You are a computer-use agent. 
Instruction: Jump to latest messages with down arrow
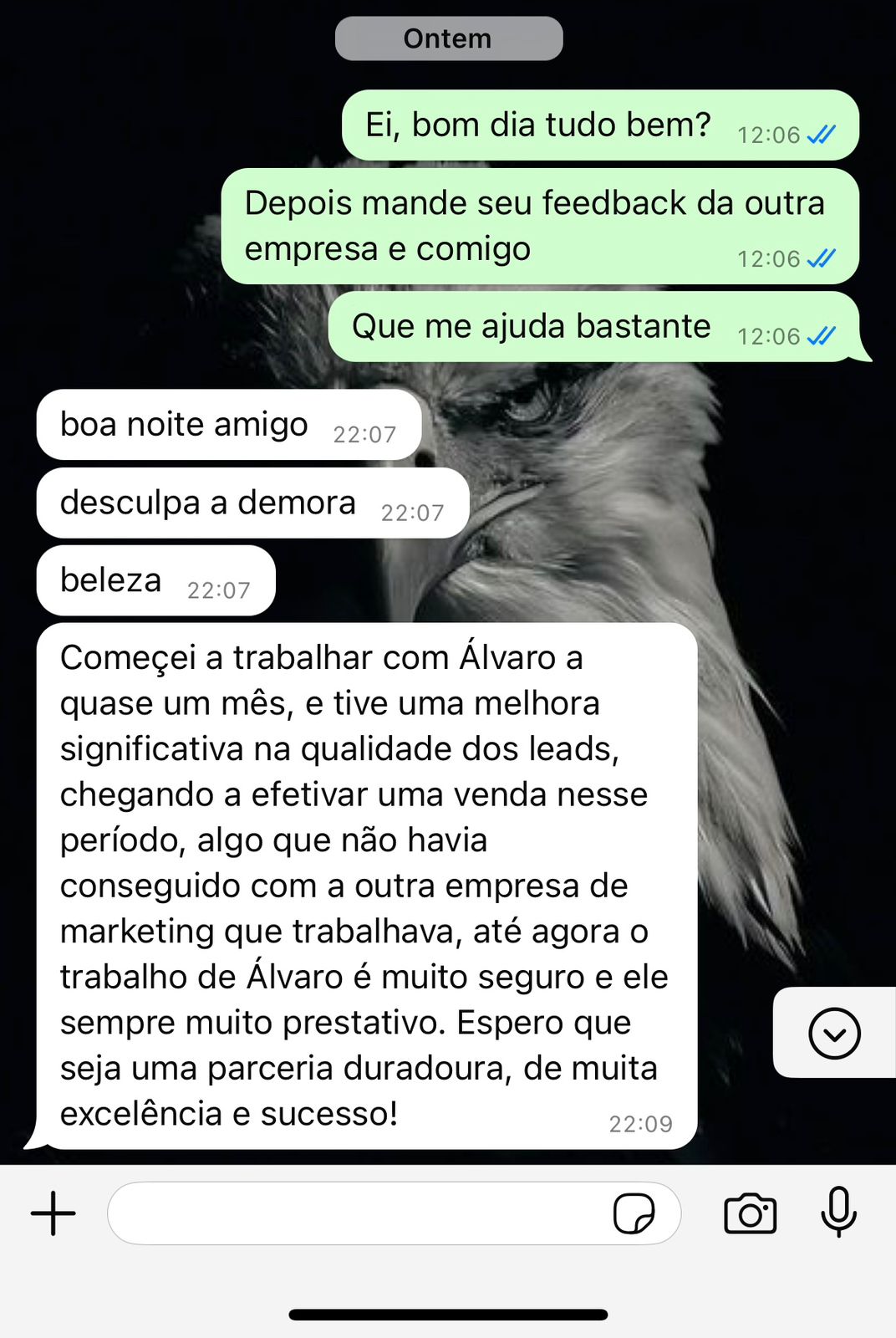[x=834, y=1034]
